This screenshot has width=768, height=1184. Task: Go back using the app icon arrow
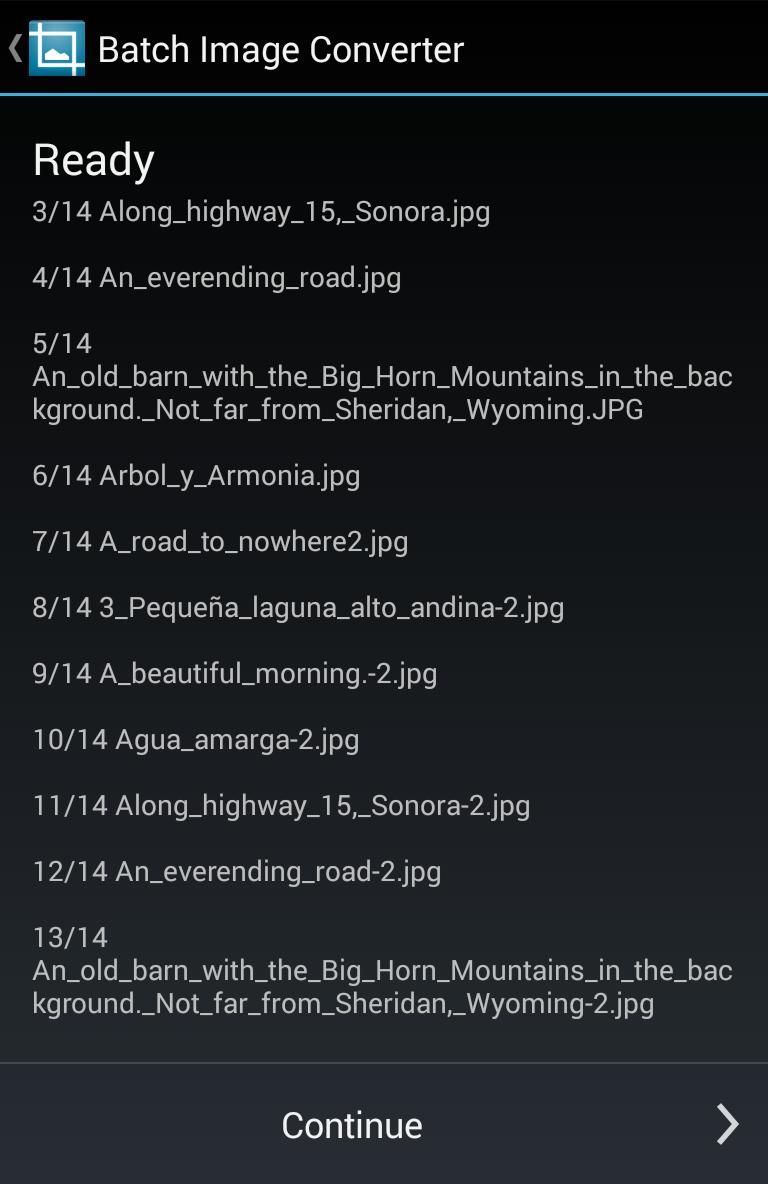coord(44,48)
